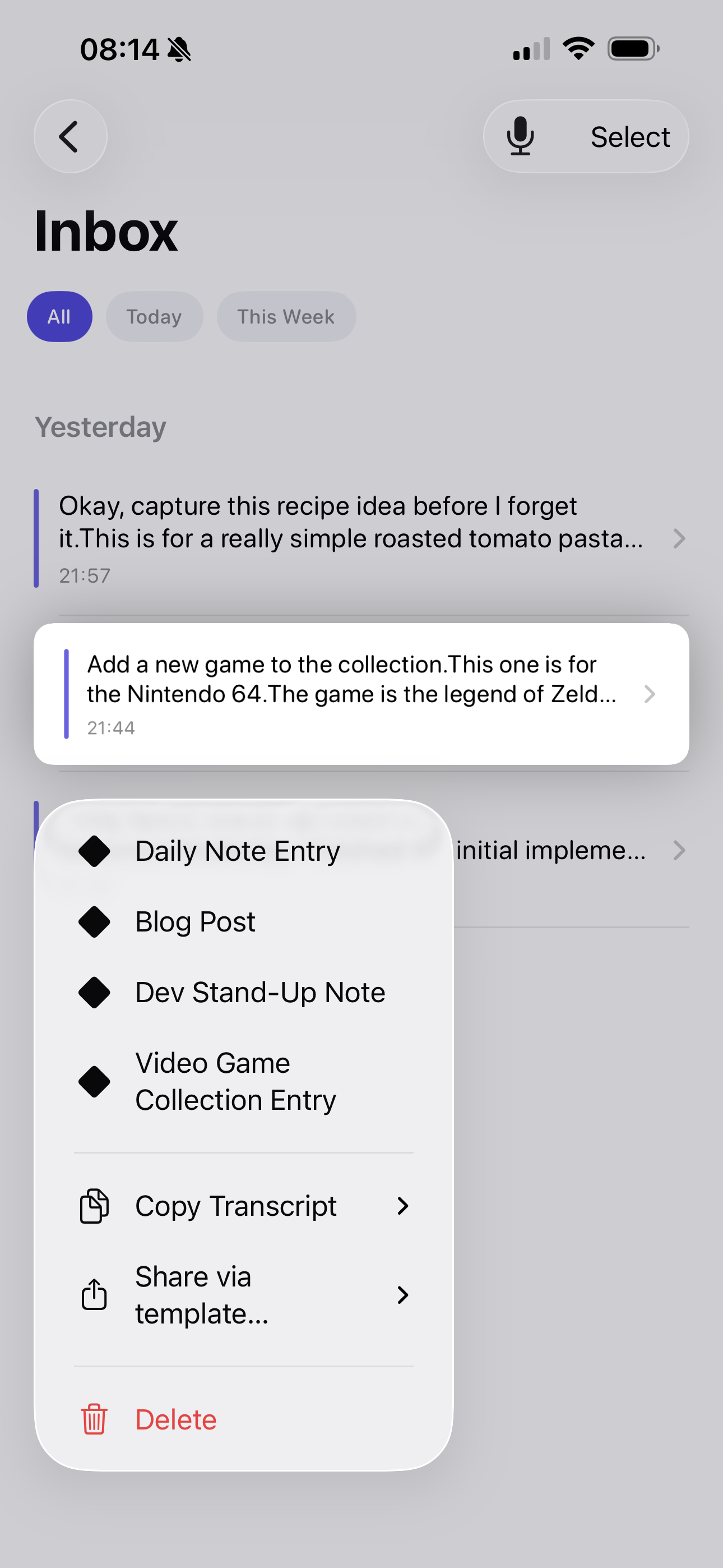Expand the Copy Transcript submenu
Screen dimensions: 723x1568
click(243, 1206)
